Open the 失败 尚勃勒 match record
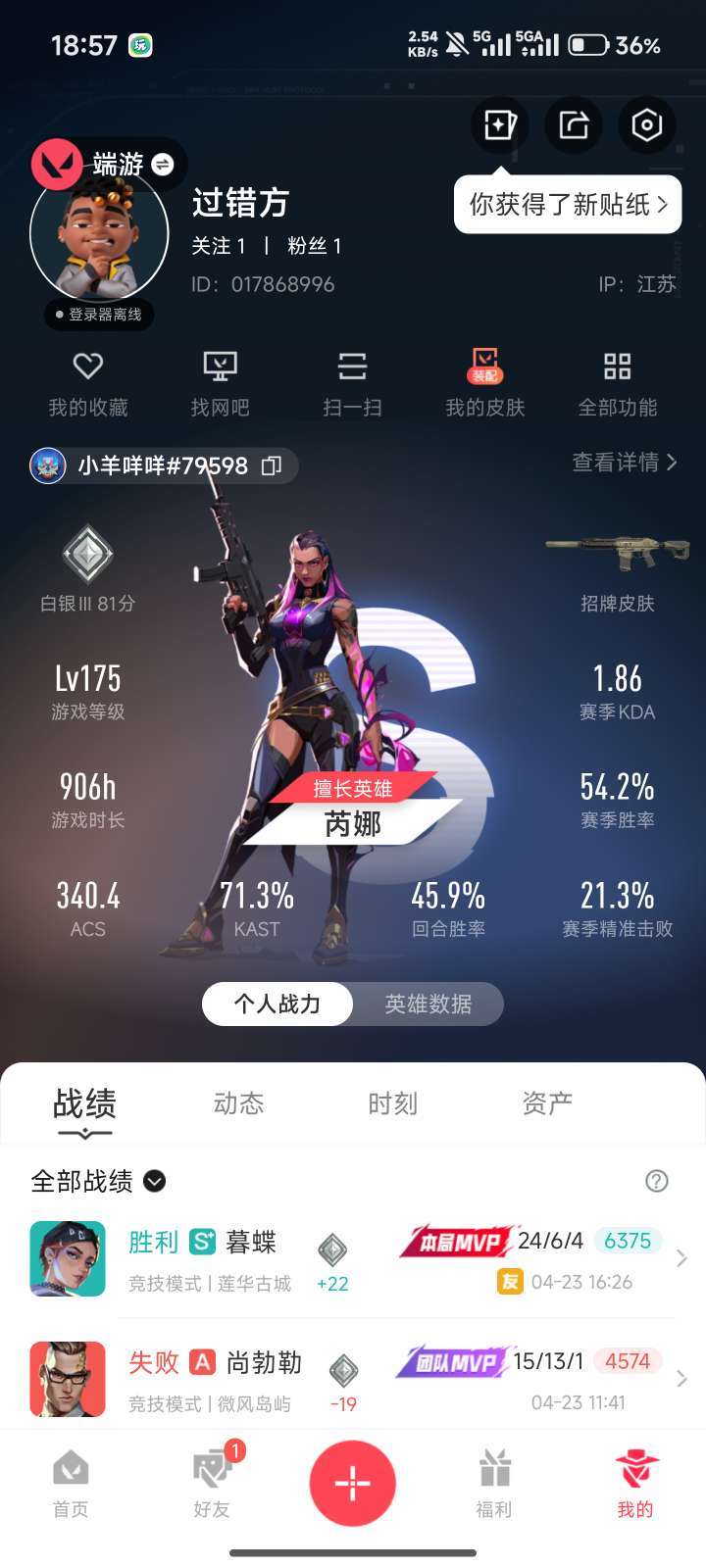The width and height of the screenshot is (706, 1568). pos(353,1379)
